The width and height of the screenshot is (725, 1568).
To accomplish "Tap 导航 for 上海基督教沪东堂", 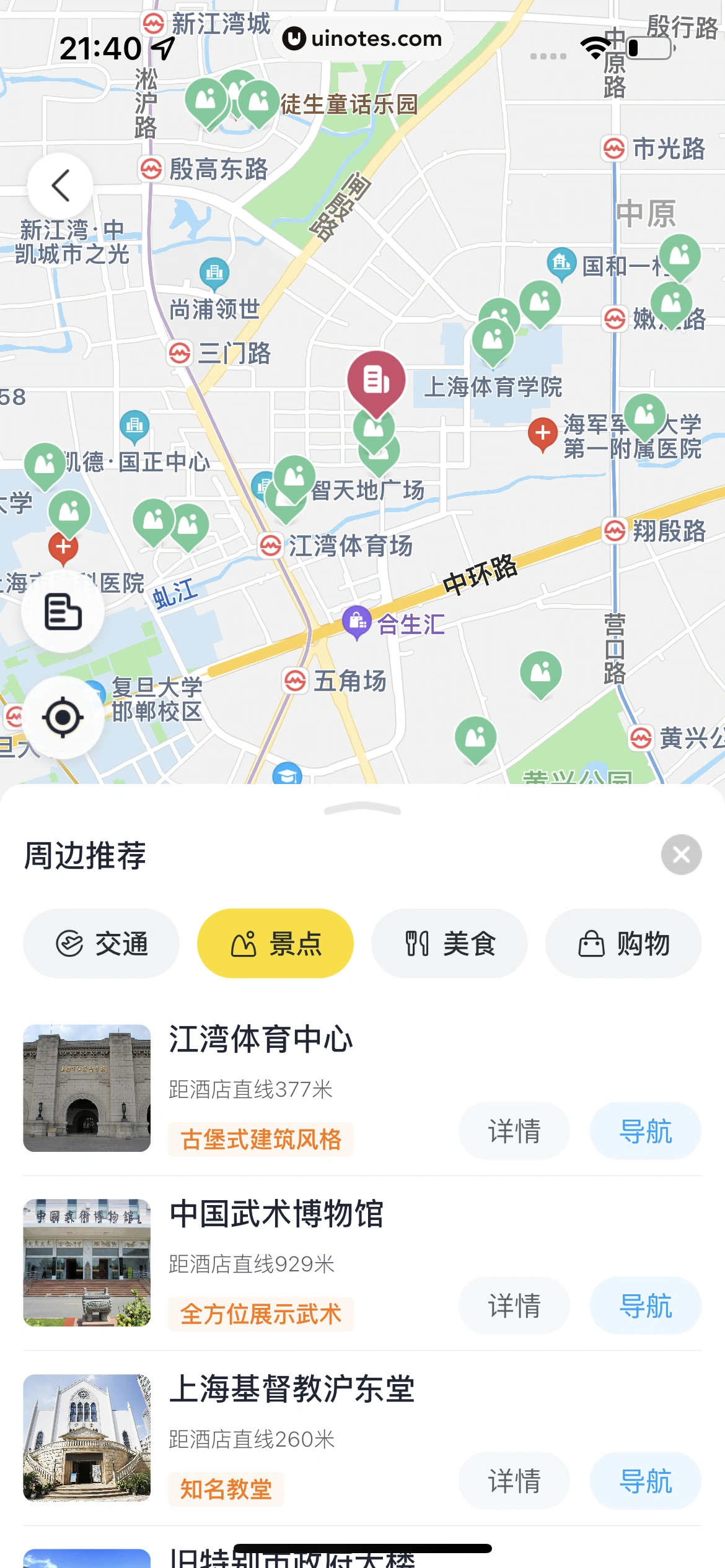I will (645, 1481).
